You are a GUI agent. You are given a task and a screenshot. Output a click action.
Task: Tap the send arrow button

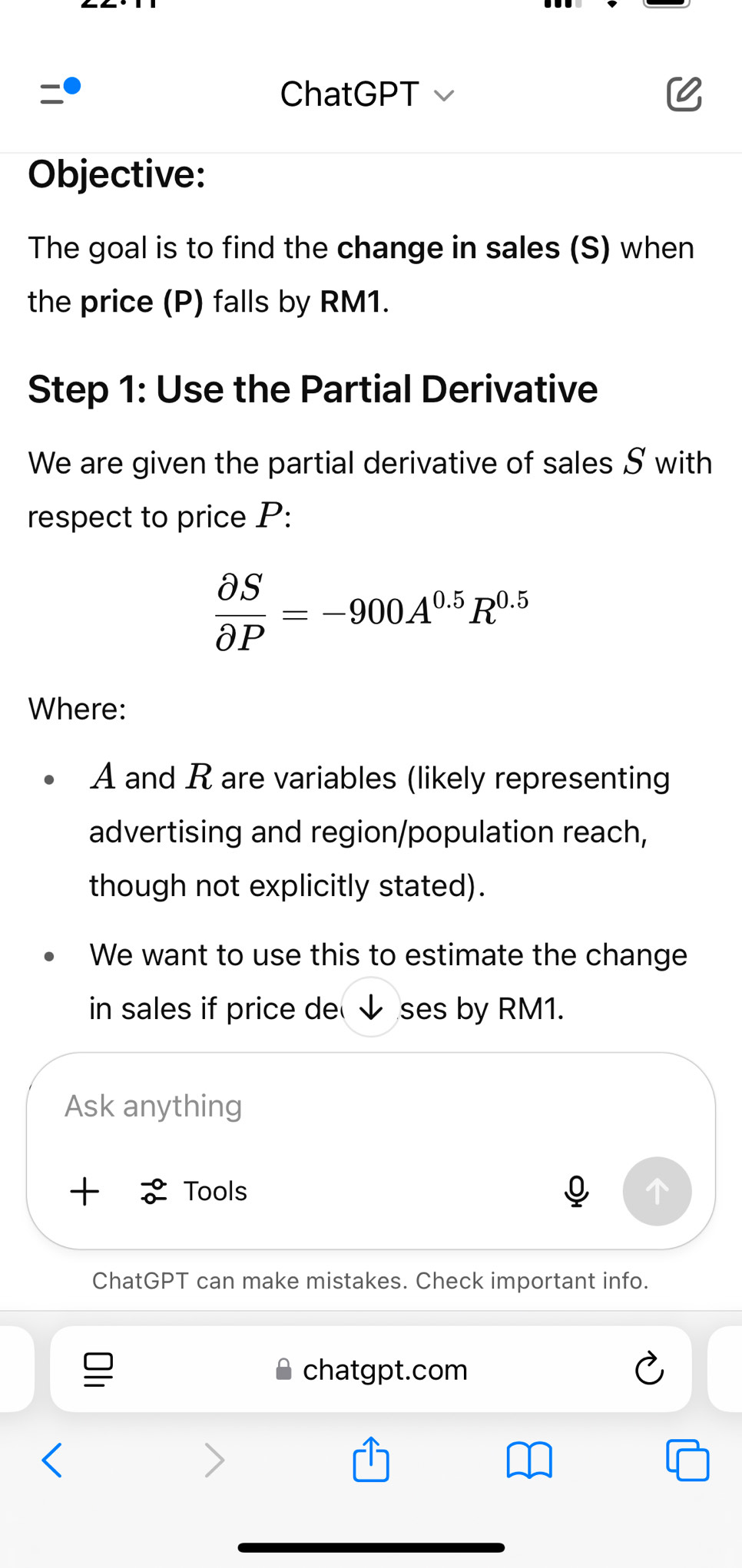click(x=657, y=1191)
